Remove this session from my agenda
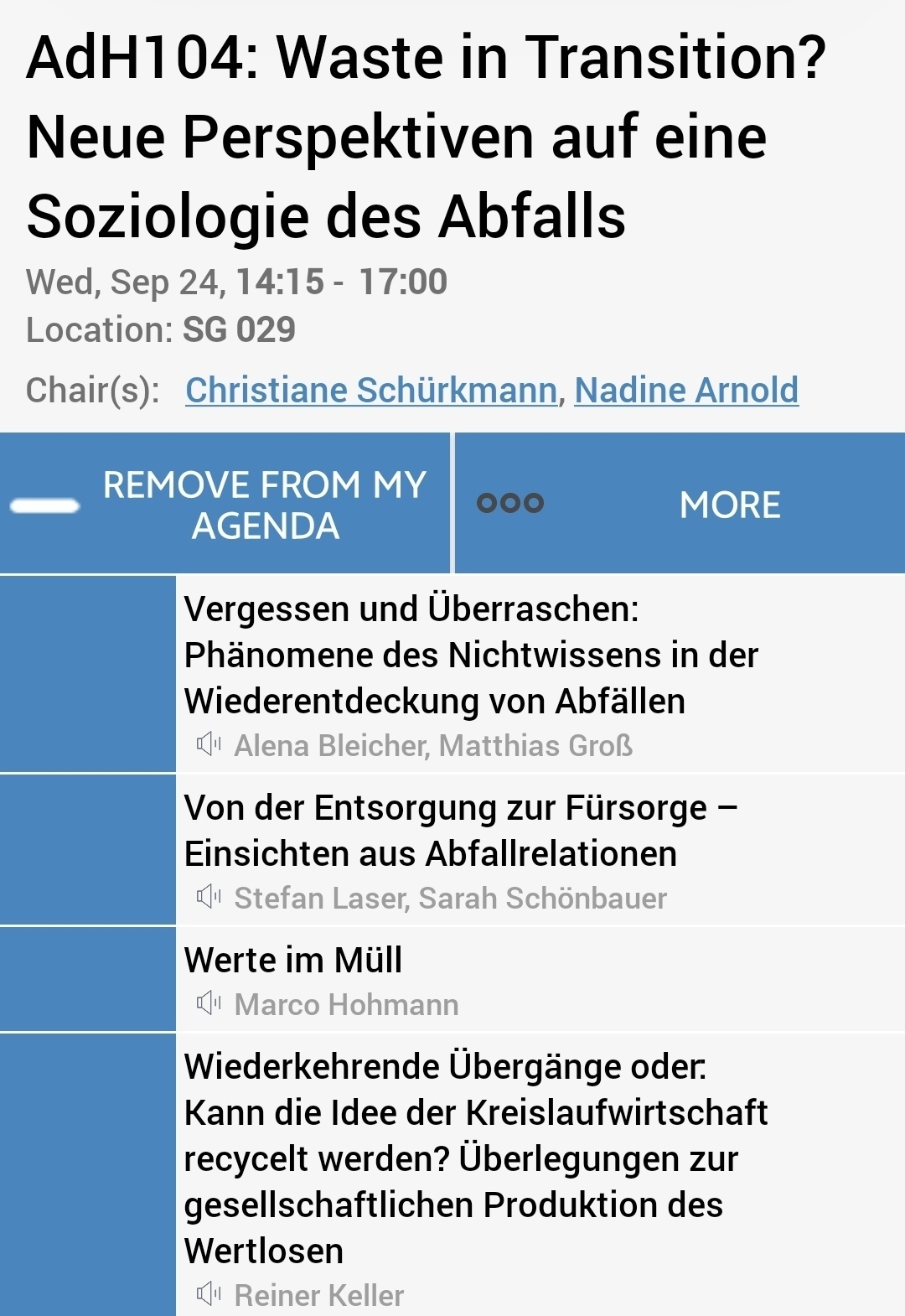905x1316 pixels. click(x=225, y=505)
